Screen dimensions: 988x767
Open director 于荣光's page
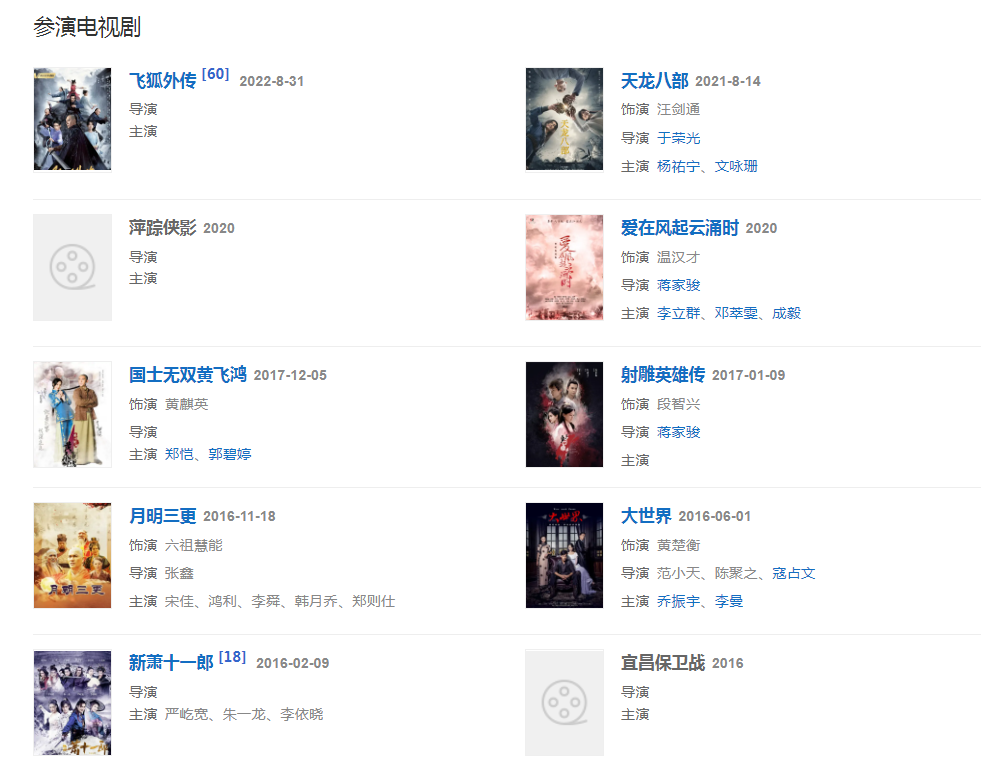[678, 138]
